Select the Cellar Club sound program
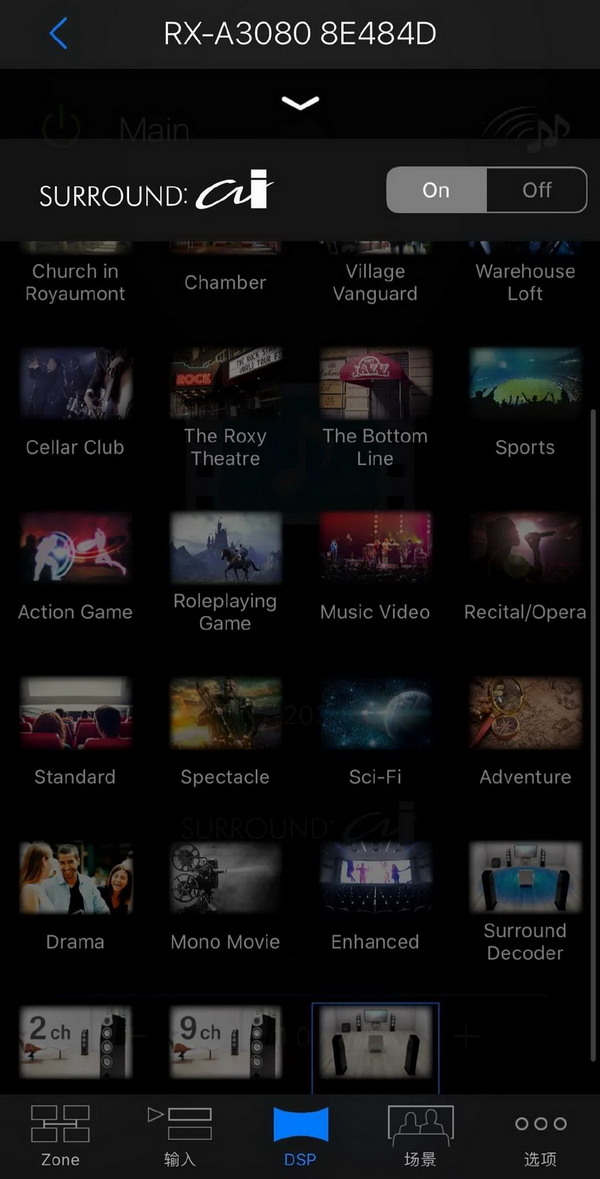Viewport: 600px width, 1179px height. pyautogui.click(x=75, y=402)
